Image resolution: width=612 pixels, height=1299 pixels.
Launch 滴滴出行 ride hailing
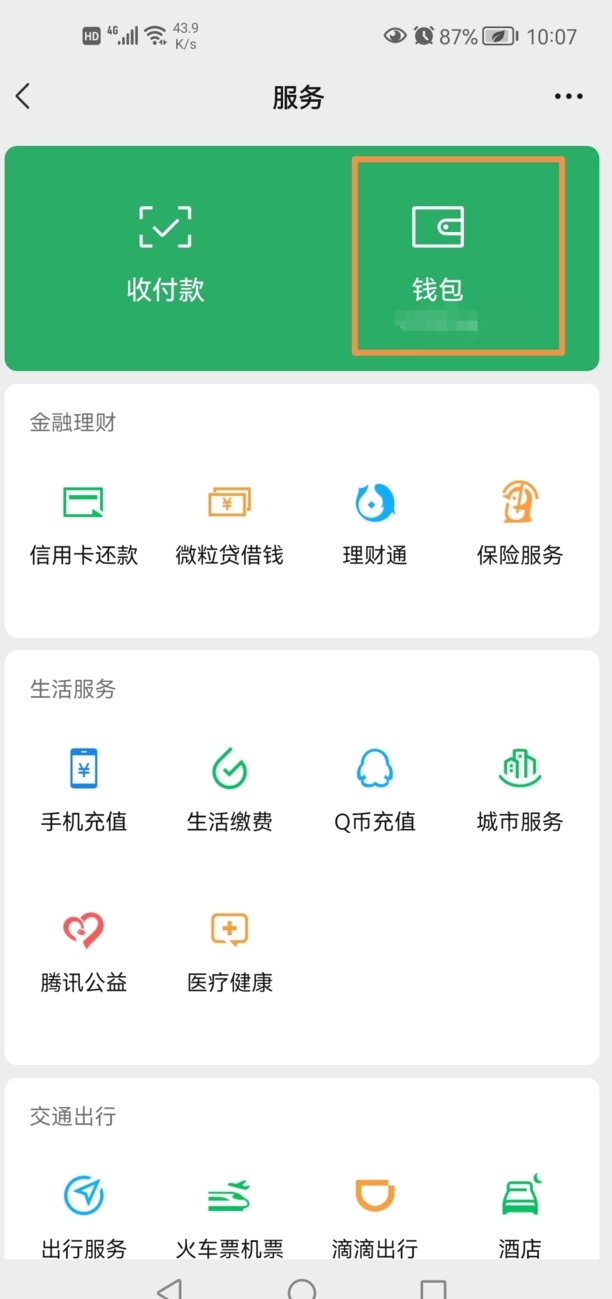click(x=375, y=1215)
